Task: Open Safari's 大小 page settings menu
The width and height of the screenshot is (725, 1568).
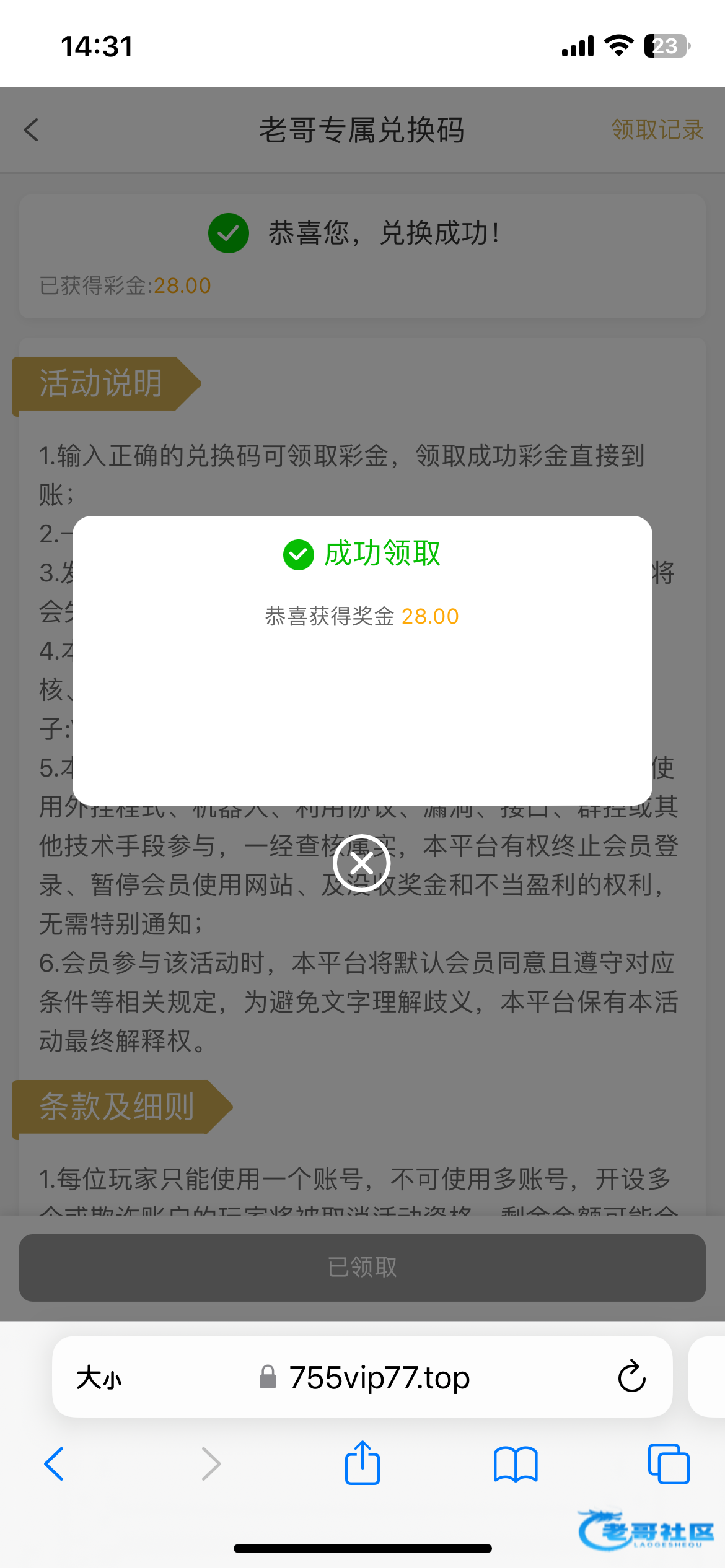Action: click(99, 1378)
